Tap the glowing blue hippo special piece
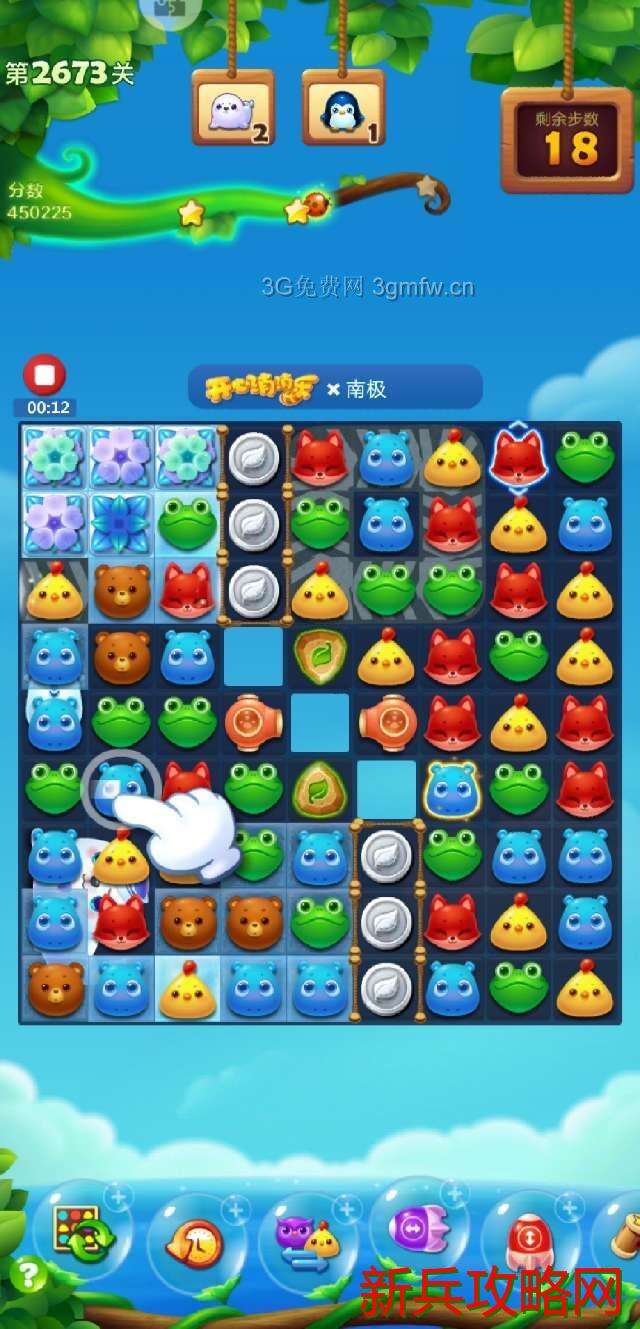Screen dimensions: 640x1329 point(453,789)
